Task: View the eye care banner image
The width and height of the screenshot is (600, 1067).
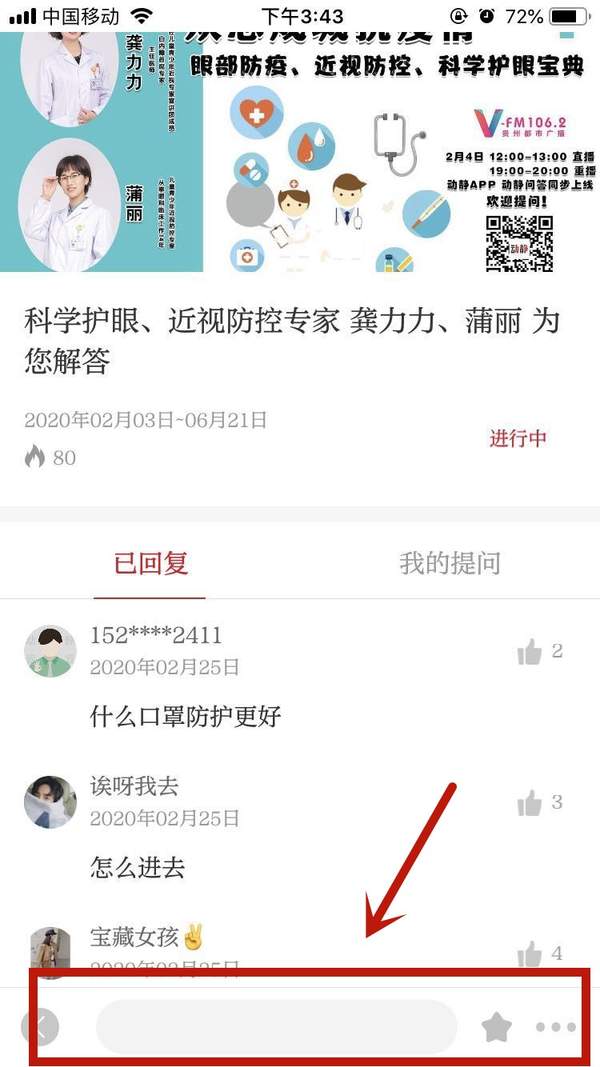Action: (x=300, y=150)
